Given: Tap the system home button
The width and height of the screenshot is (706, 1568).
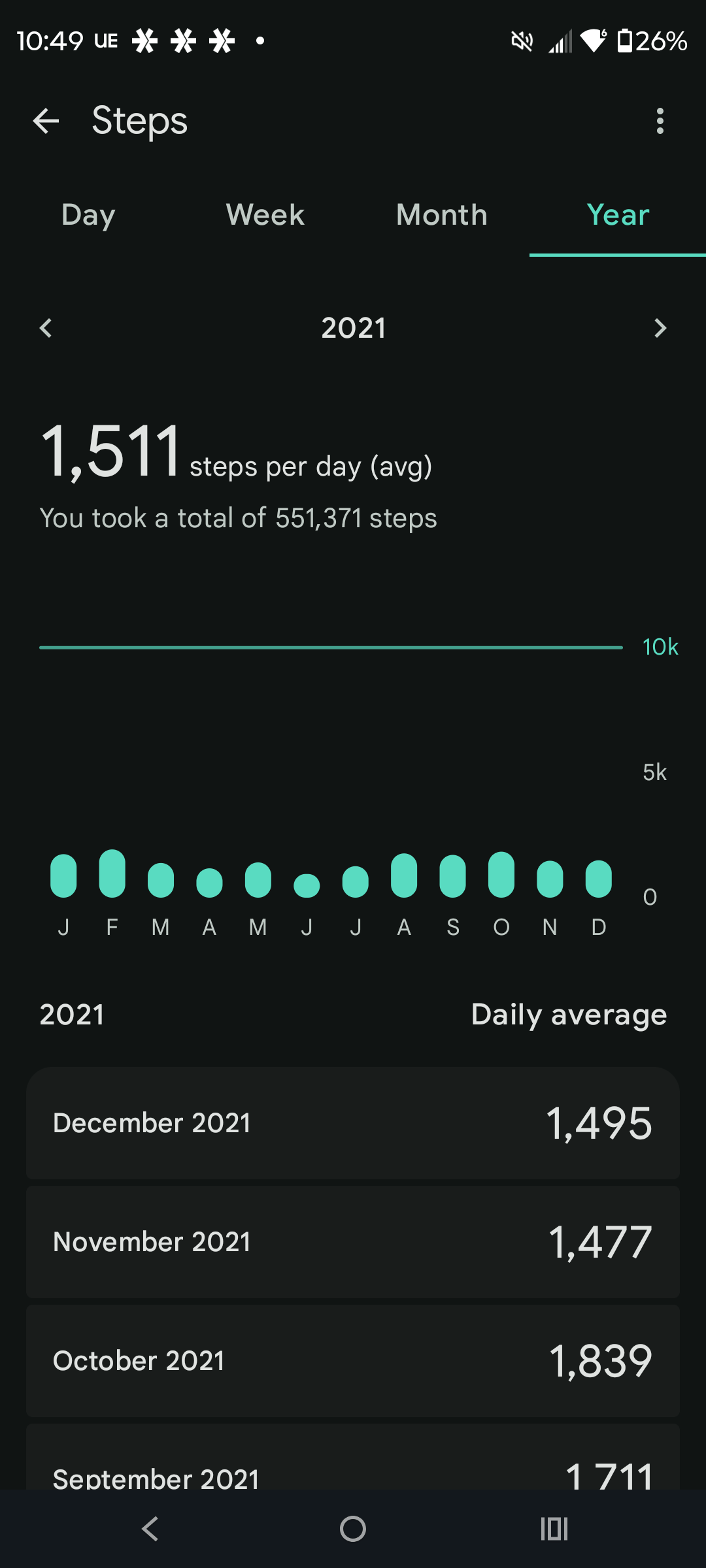Looking at the screenshot, I should click(353, 1529).
